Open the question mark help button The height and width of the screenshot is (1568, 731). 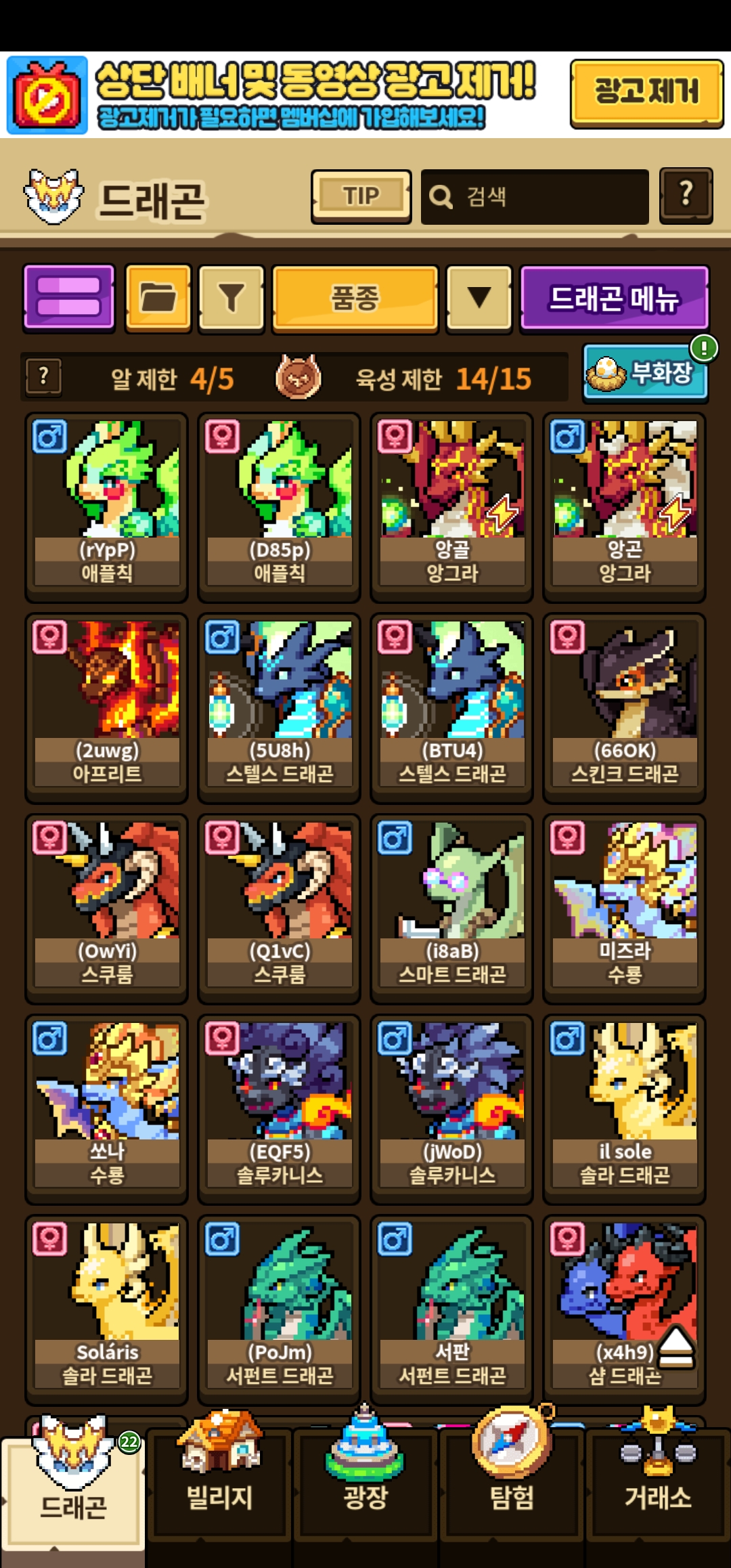(x=686, y=196)
